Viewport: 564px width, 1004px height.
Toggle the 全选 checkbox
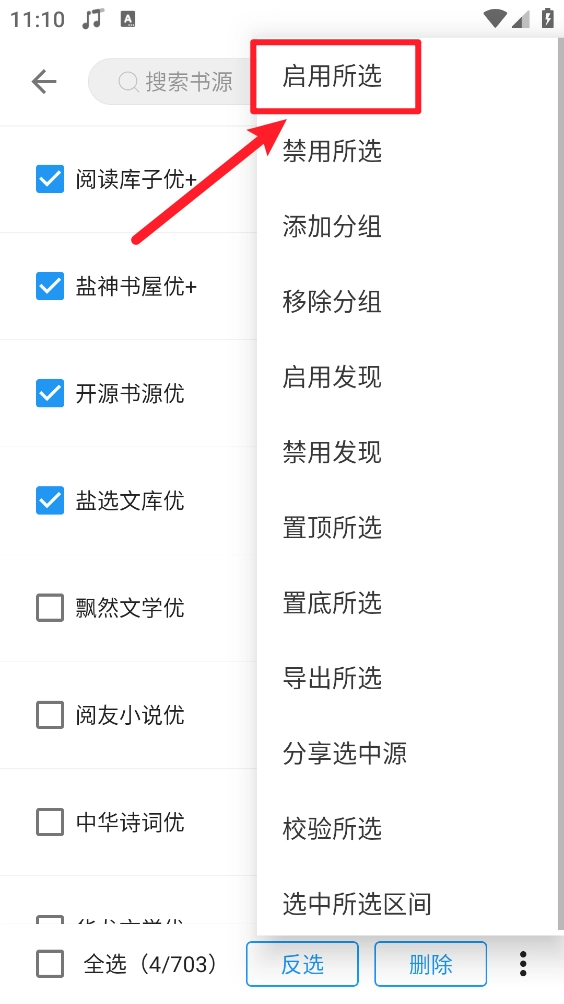click(50, 964)
